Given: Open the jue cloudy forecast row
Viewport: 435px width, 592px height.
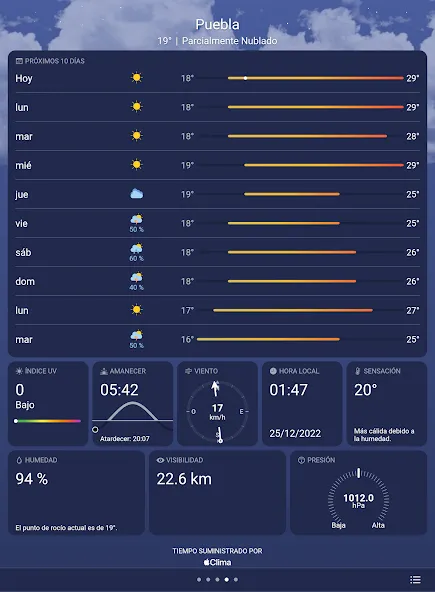Looking at the screenshot, I should (x=218, y=194).
